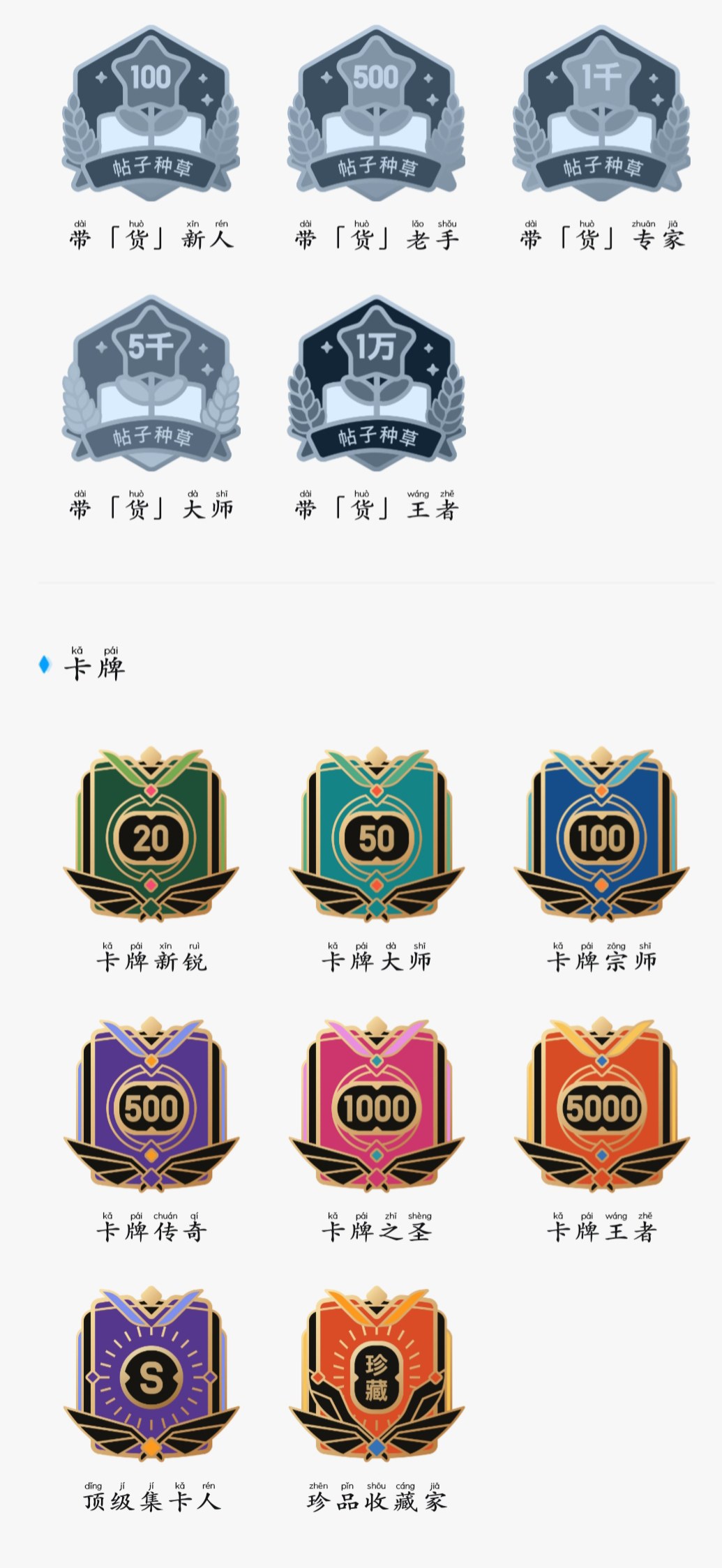
Task: View the 卡牌大师 50 badge
Action: point(376,834)
